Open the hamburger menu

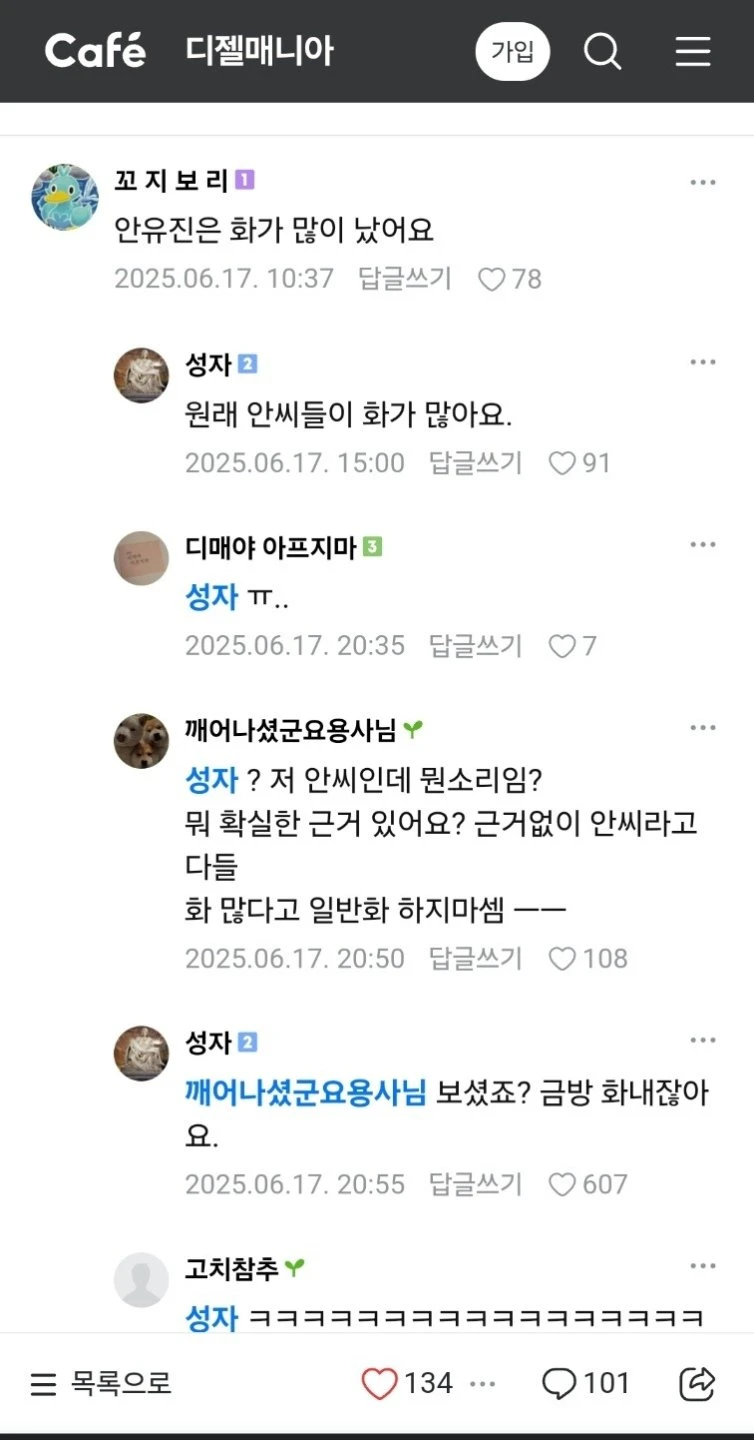693,51
